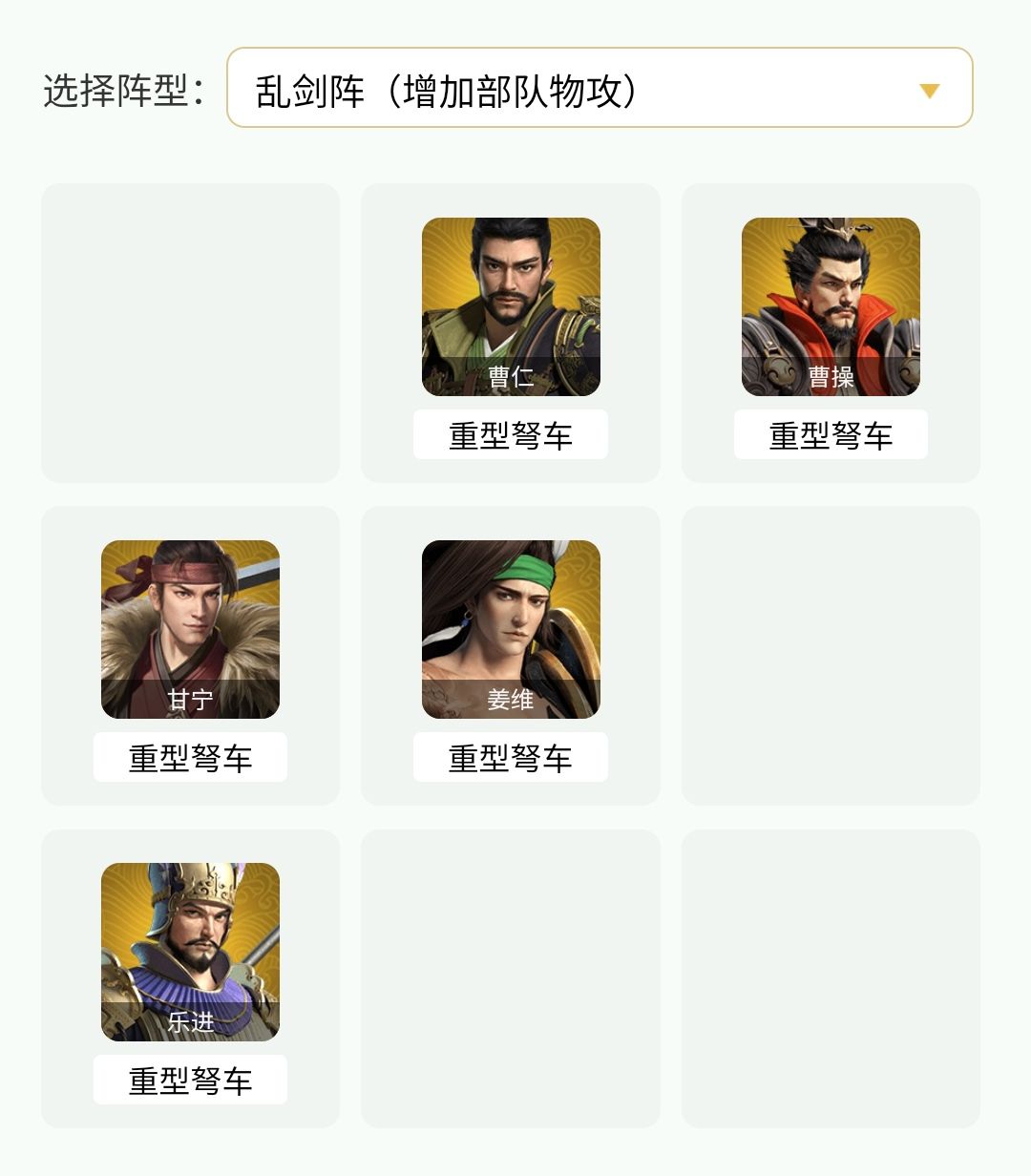Select Gan Ning's general portrait
The height and width of the screenshot is (1176, 1031).
[x=190, y=630]
